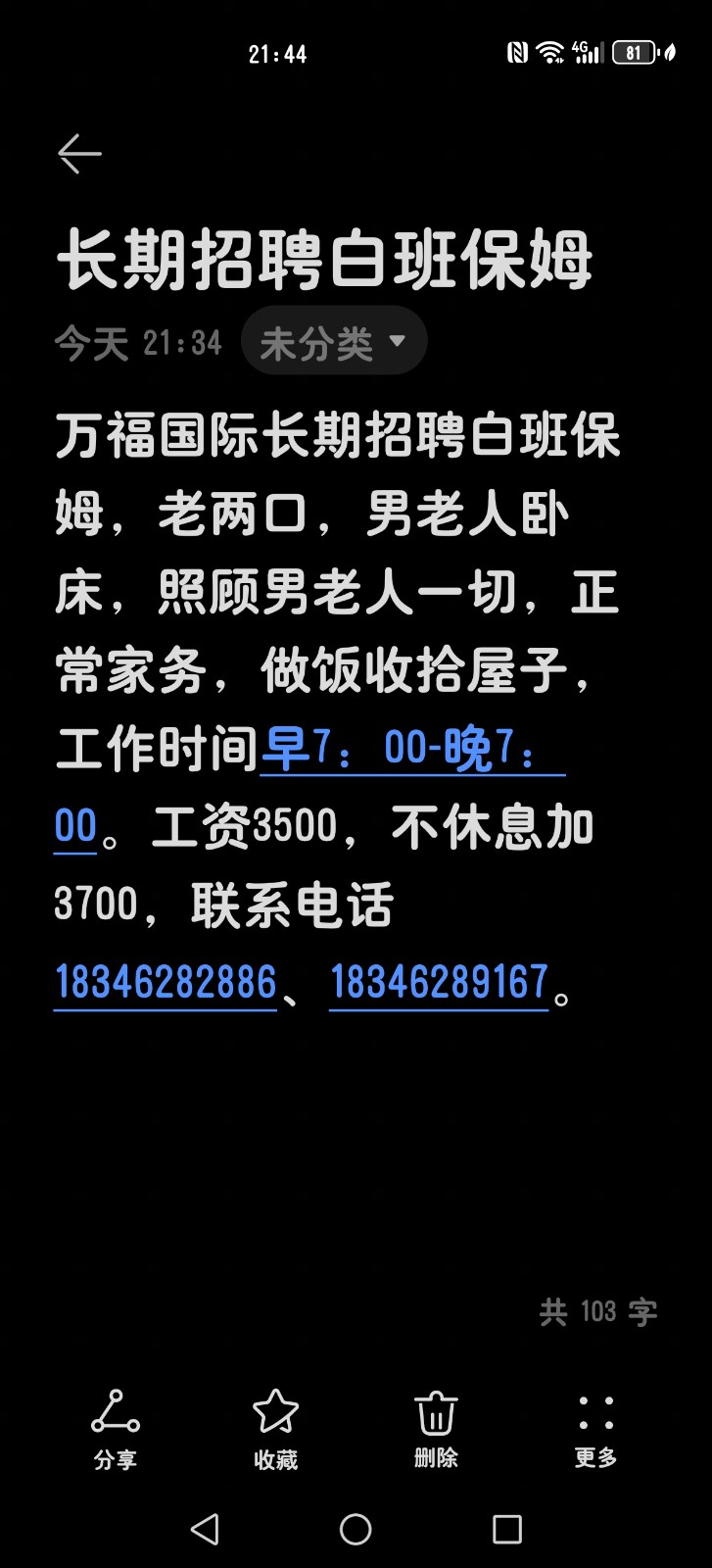This screenshot has width=712, height=1568.
Task: Tap the system home button
Action: coord(356,1529)
